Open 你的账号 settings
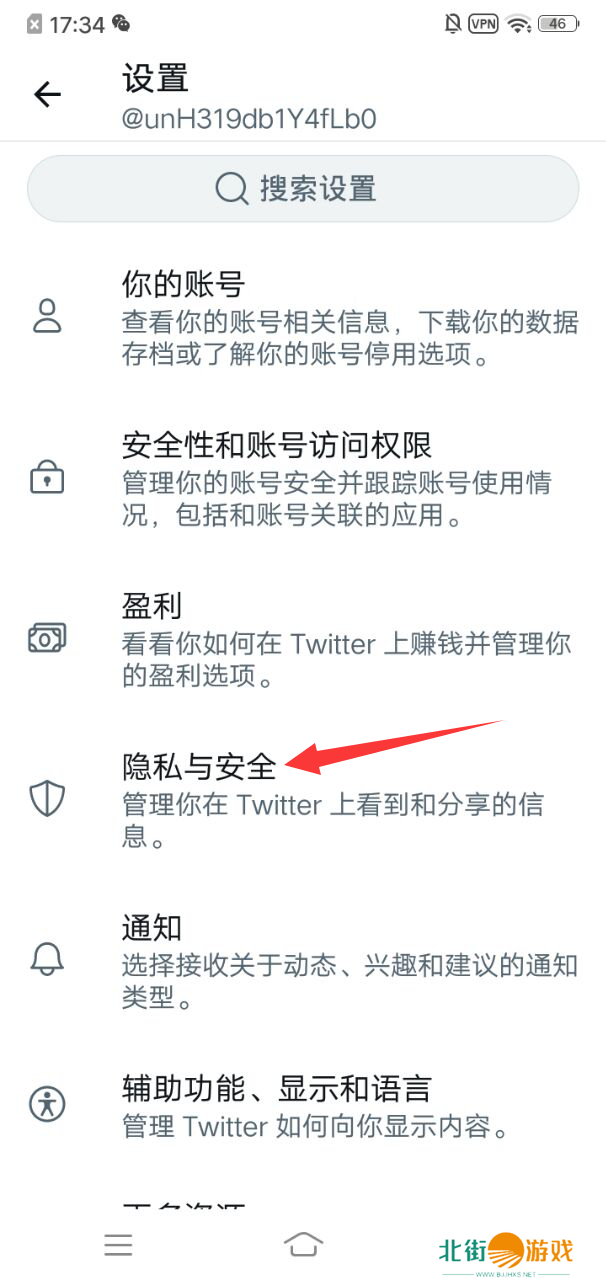 pyautogui.click(x=303, y=316)
